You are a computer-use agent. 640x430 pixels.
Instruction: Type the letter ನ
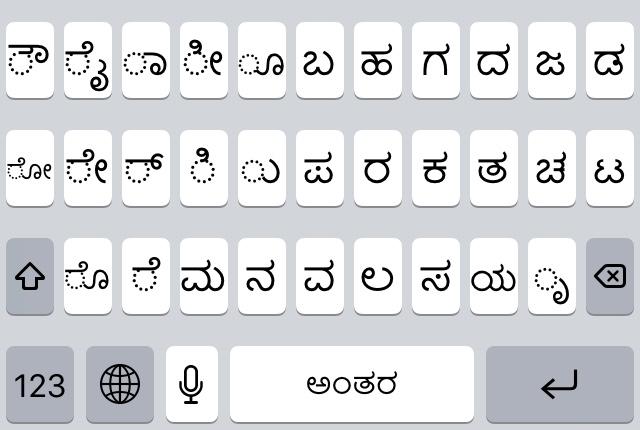262,277
